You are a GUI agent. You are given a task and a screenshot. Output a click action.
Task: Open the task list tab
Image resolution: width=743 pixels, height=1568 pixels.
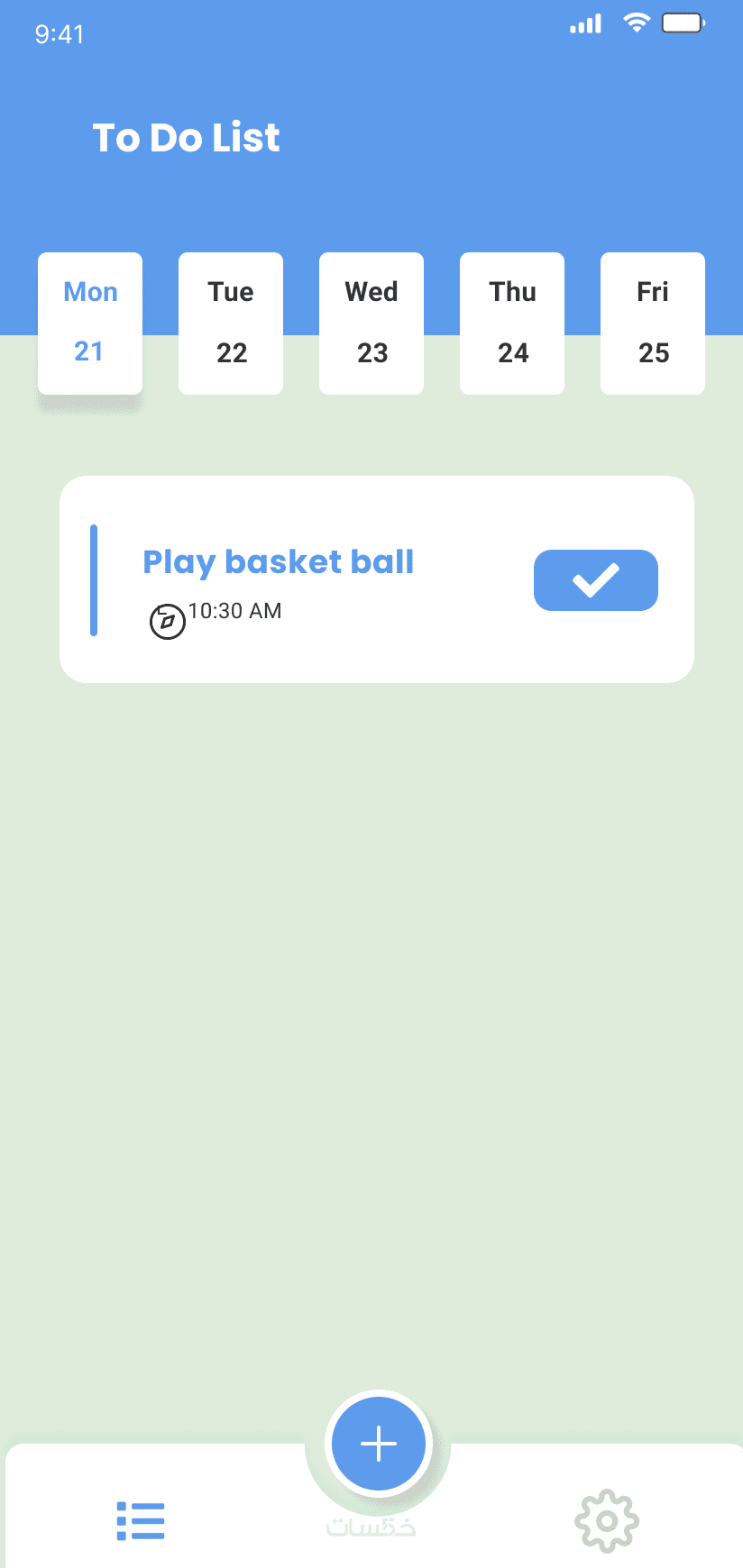[141, 1521]
